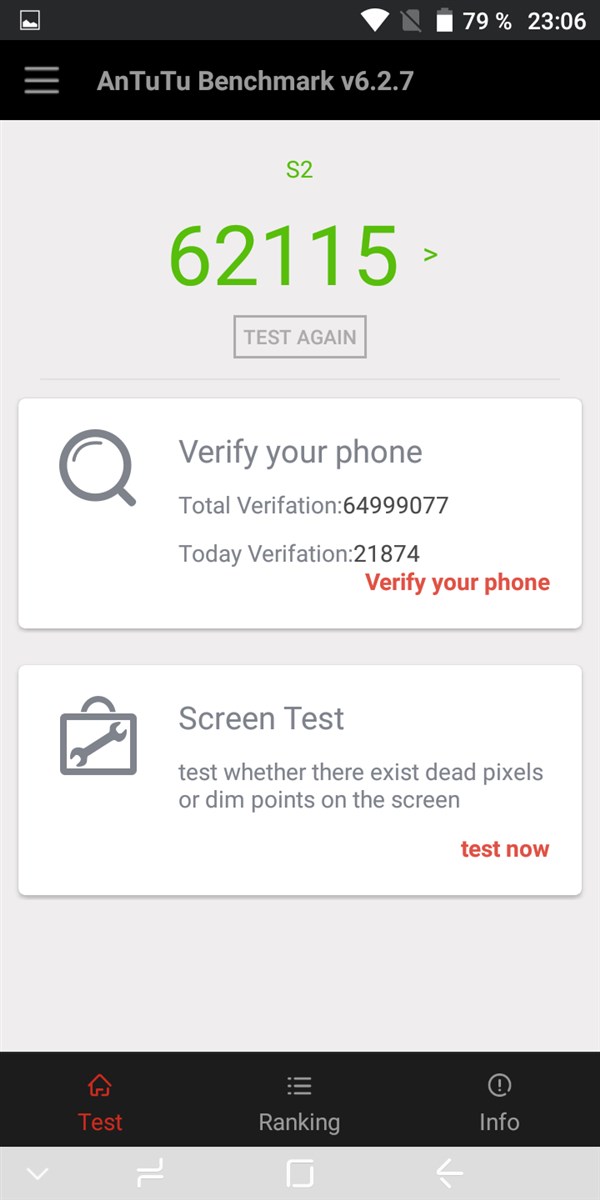Screen dimensions: 600x1200
Task: Open the hamburger drawer menu
Action: [x=42, y=81]
